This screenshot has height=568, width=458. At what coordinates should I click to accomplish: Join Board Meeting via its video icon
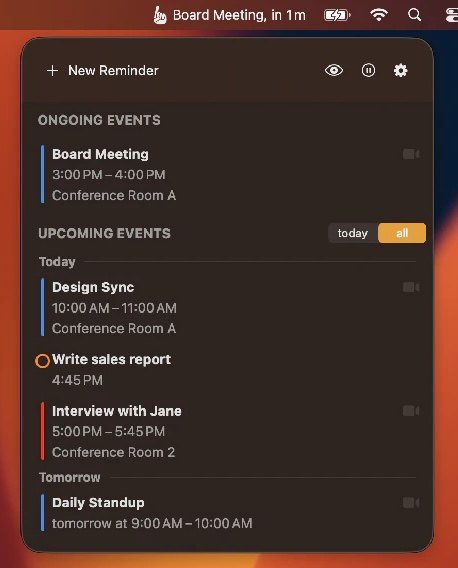click(411, 154)
